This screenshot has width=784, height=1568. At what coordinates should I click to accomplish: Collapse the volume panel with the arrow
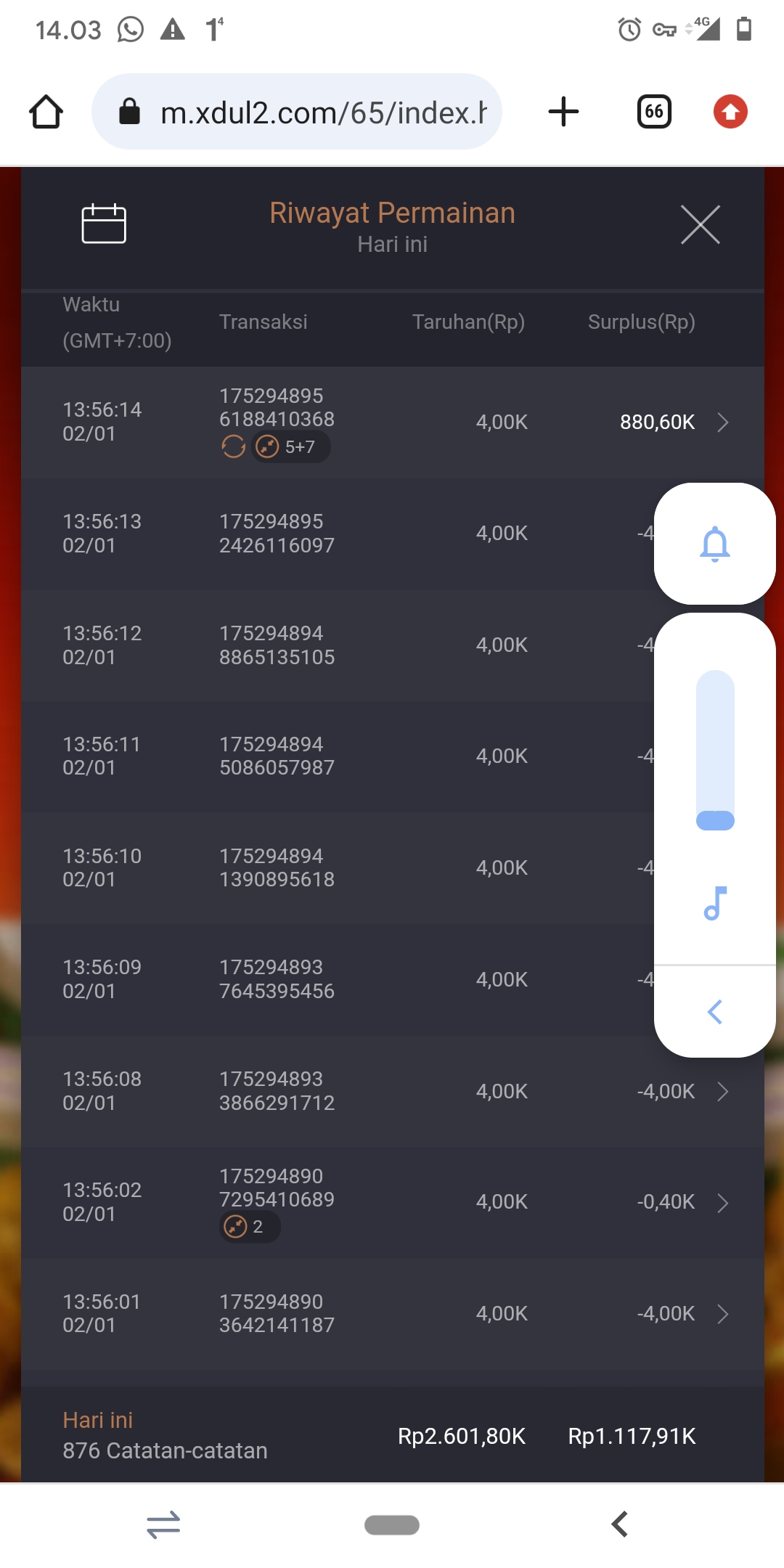[x=715, y=1012]
